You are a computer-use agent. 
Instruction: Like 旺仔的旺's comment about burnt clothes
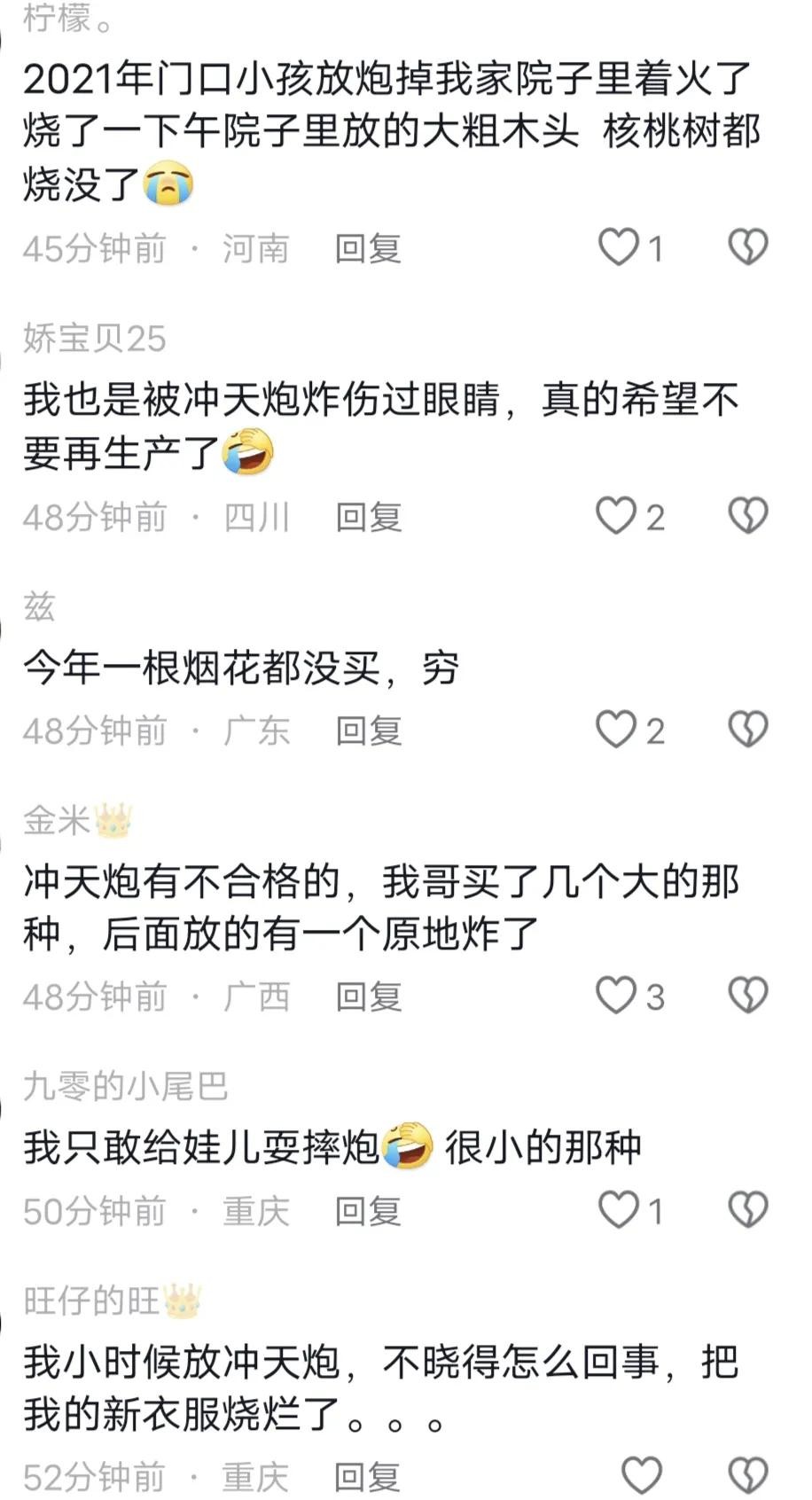click(641, 1475)
